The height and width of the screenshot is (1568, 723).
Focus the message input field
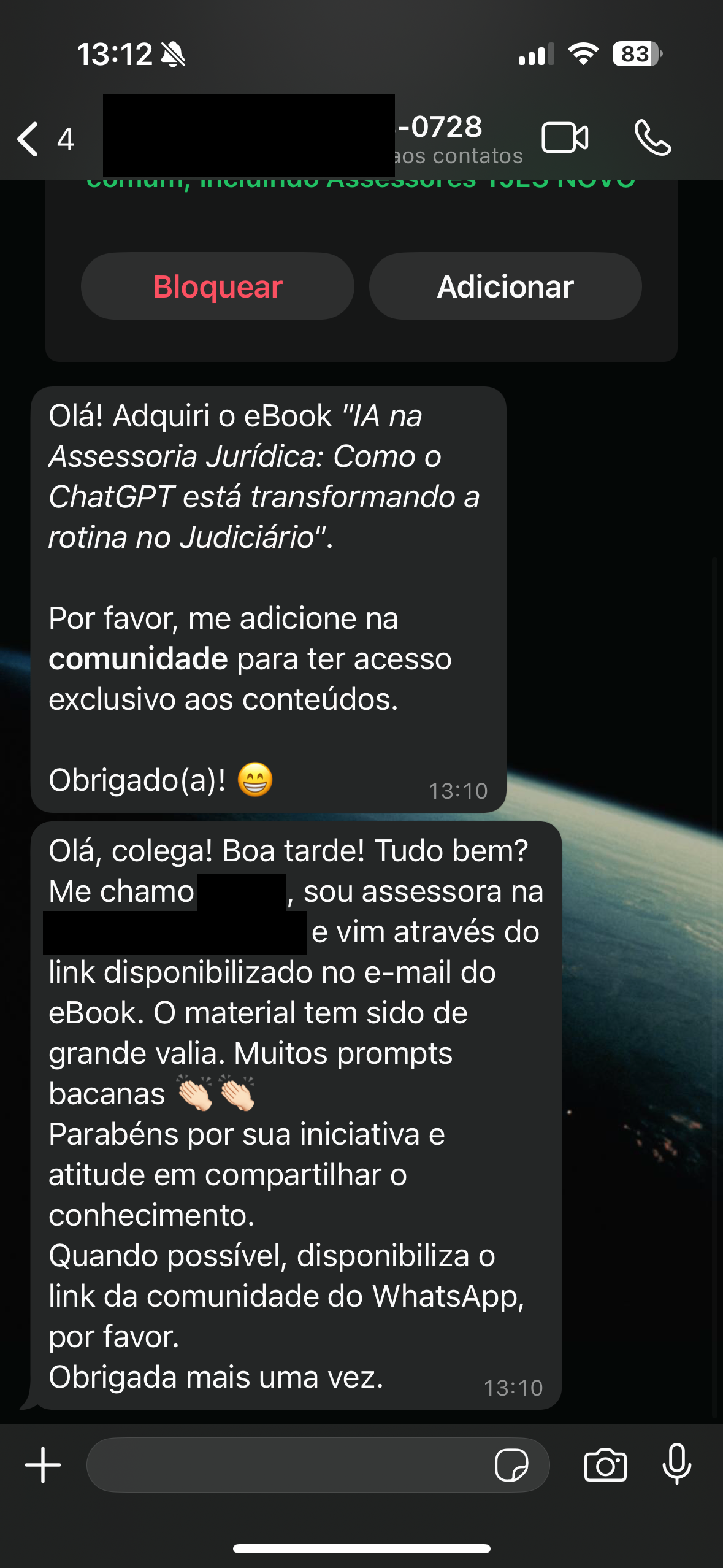[x=288, y=1465]
